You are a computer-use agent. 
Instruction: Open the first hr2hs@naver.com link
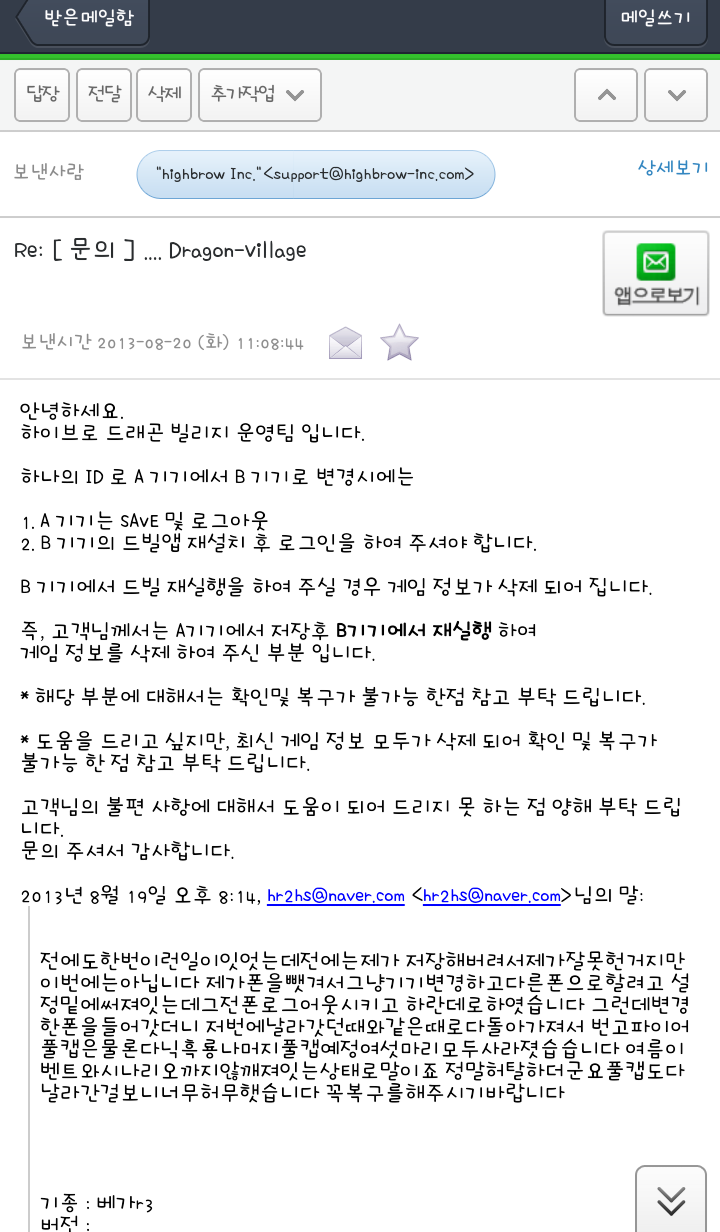point(335,896)
